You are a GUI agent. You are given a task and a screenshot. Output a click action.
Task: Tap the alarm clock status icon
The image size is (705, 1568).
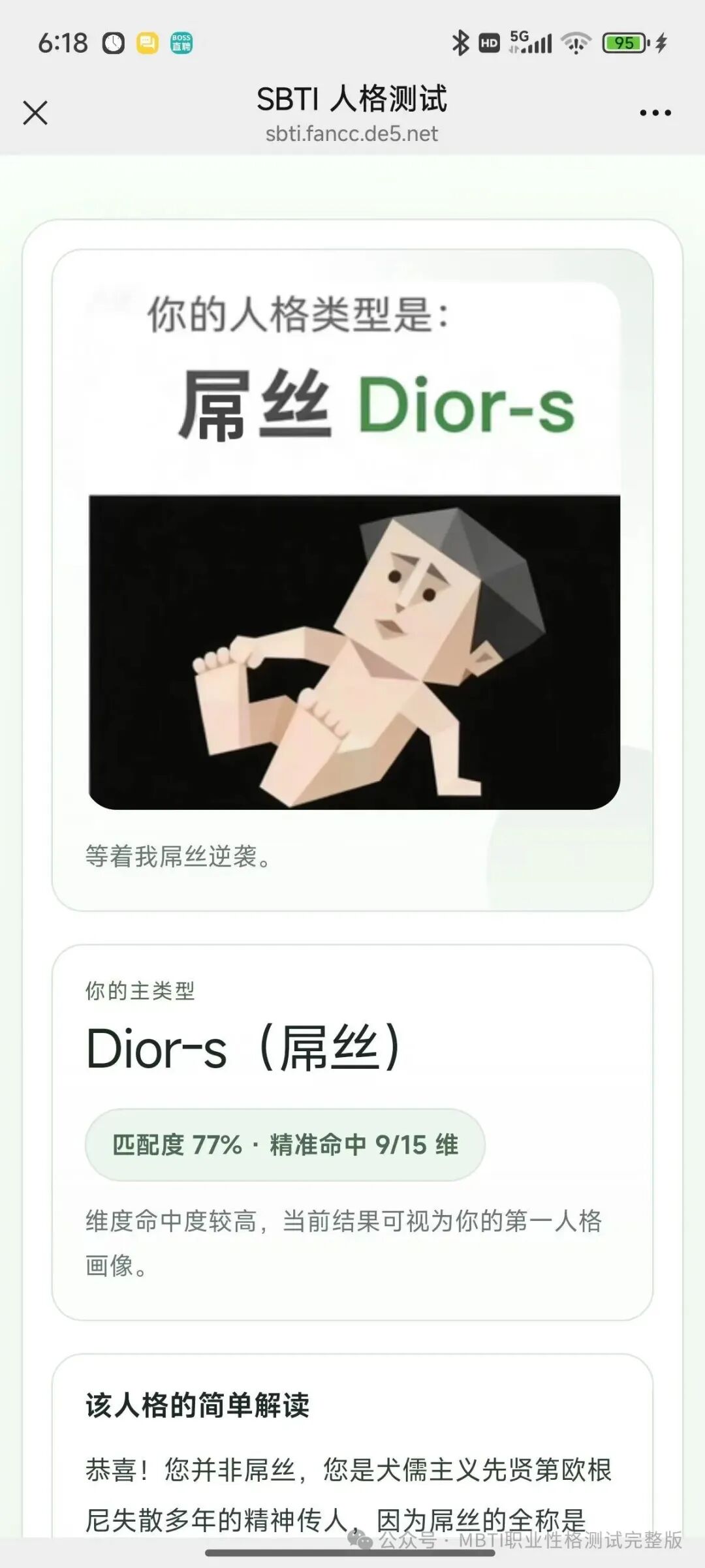pos(112,42)
